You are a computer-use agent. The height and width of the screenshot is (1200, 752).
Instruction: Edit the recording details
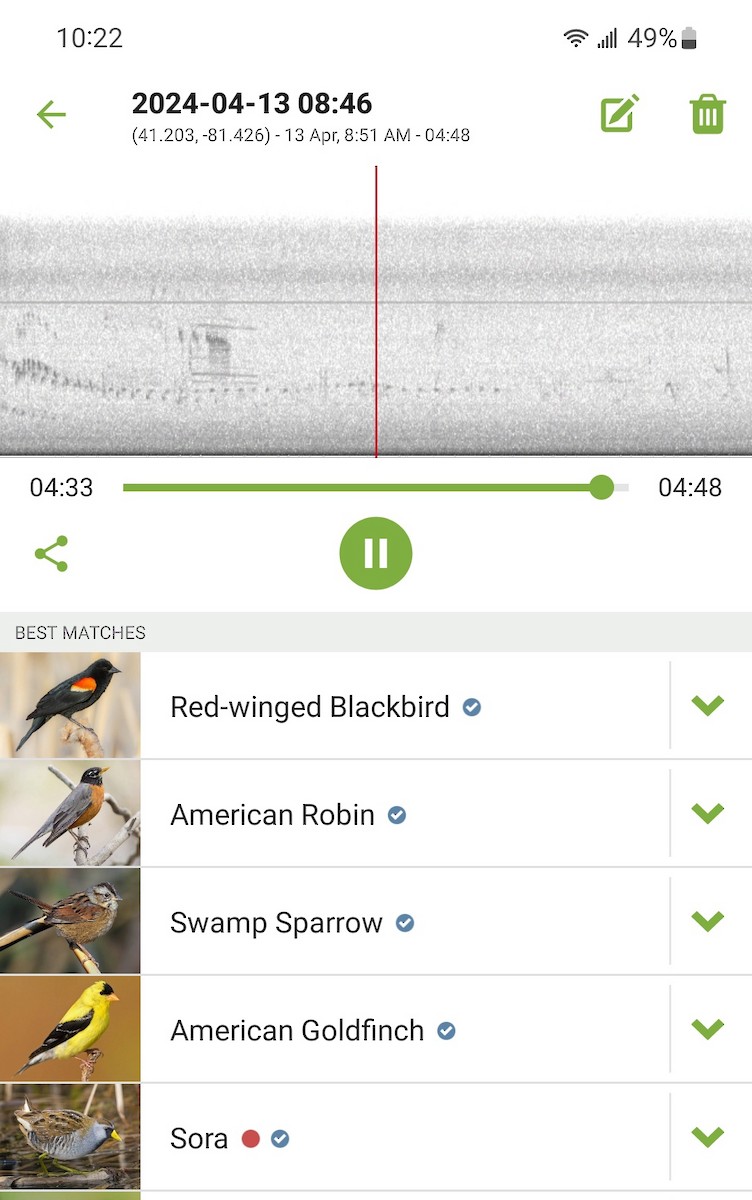tap(620, 115)
